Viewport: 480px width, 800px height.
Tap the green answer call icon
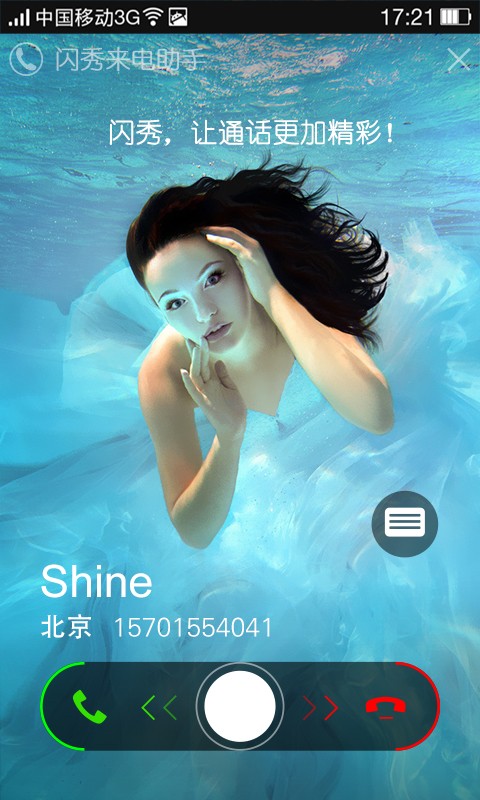(x=89, y=707)
